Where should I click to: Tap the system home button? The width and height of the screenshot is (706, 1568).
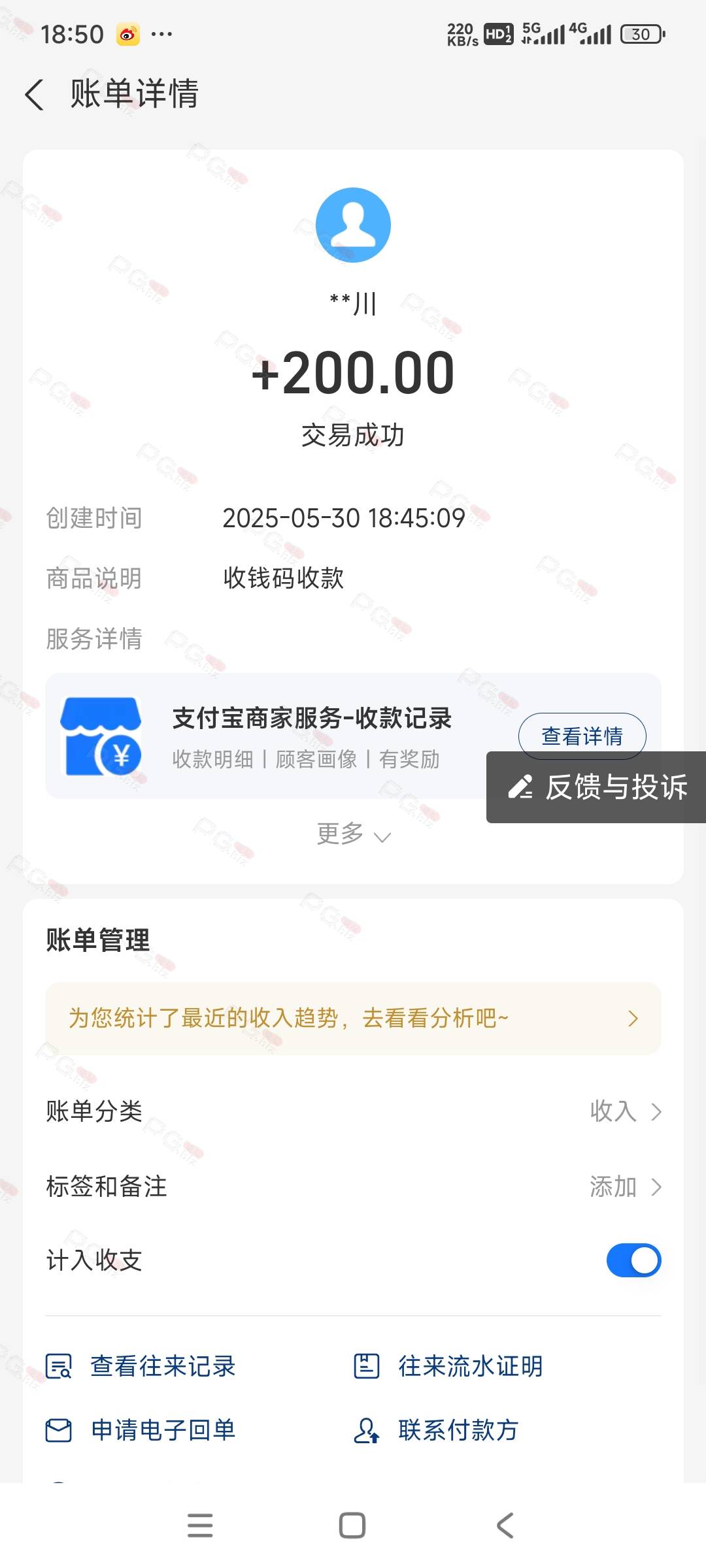(352, 1526)
